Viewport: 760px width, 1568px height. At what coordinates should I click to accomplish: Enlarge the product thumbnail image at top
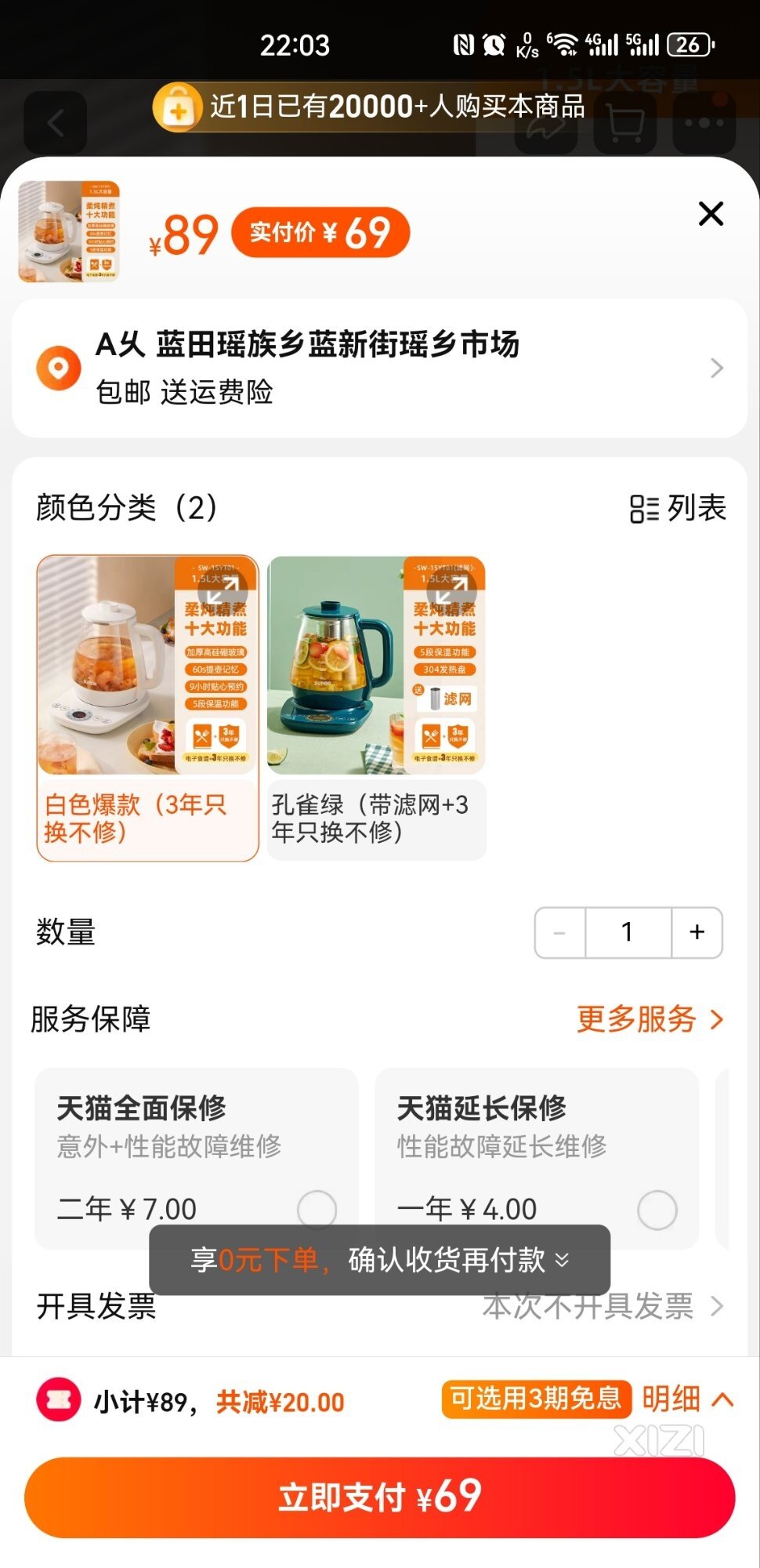pos(69,231)
